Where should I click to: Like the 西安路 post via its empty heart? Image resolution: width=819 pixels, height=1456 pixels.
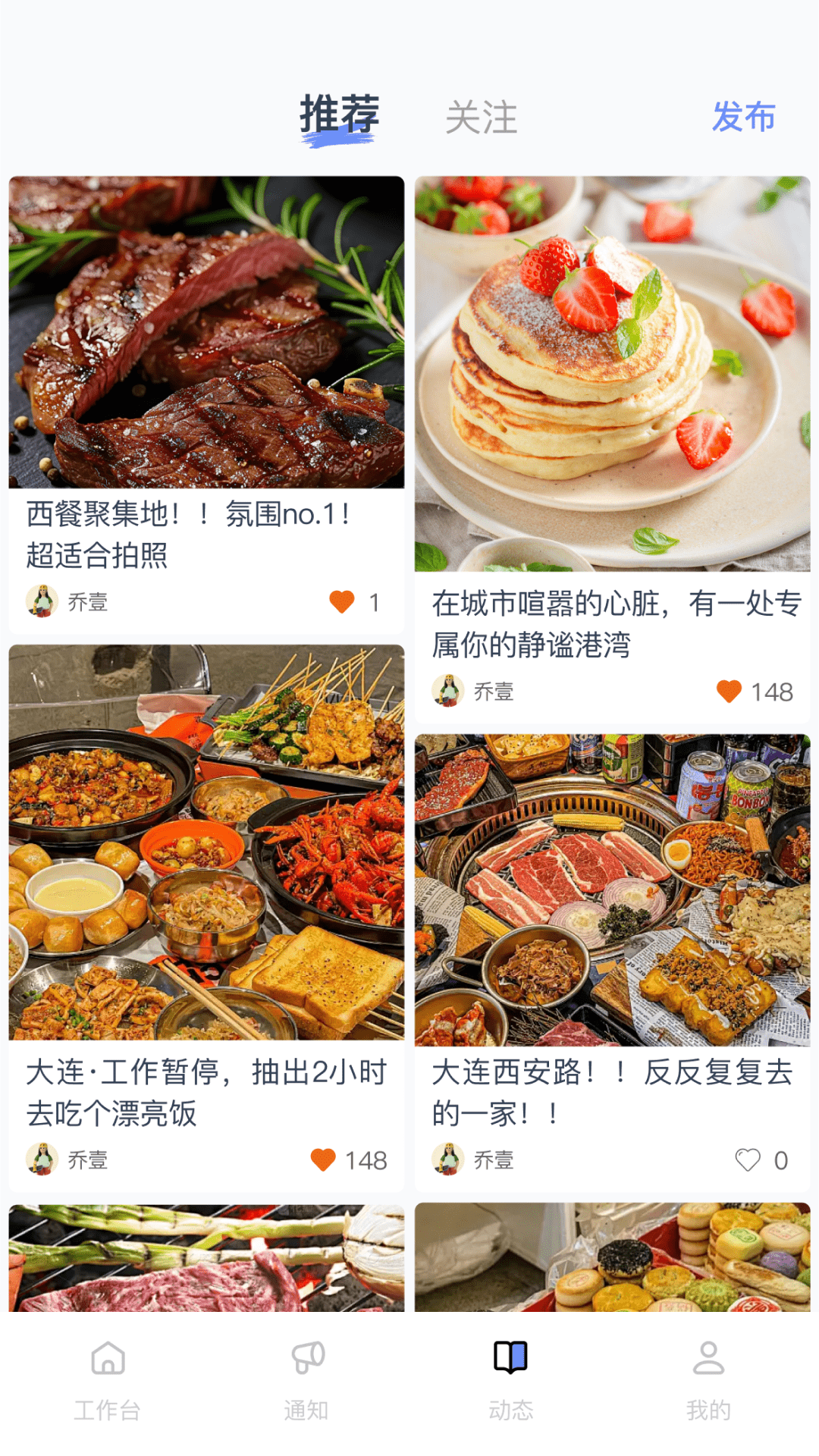coord(747,1158)
